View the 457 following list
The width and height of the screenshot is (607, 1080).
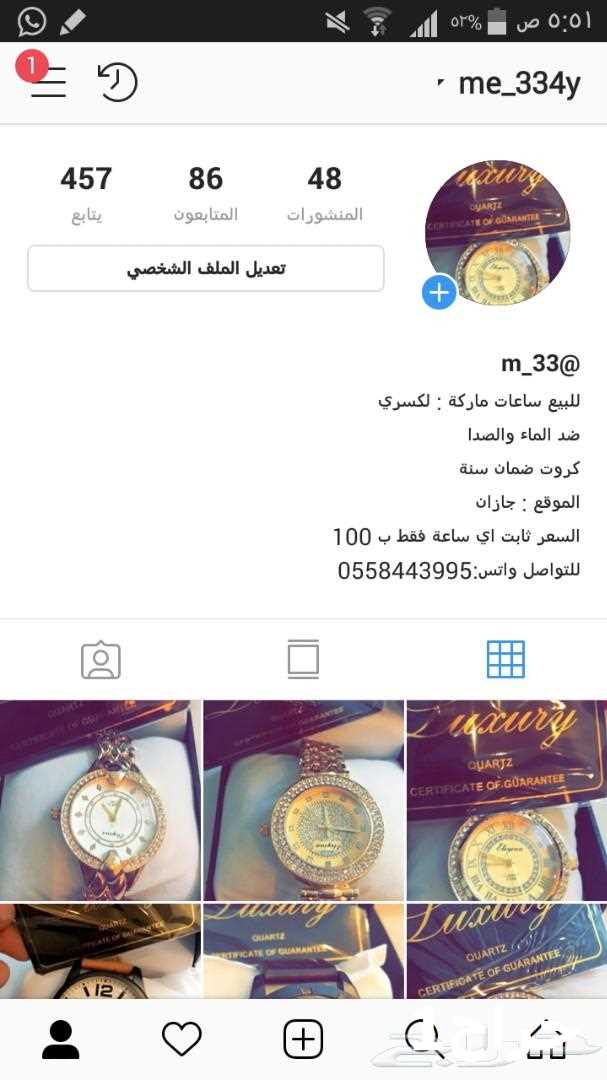coord(86,193)
